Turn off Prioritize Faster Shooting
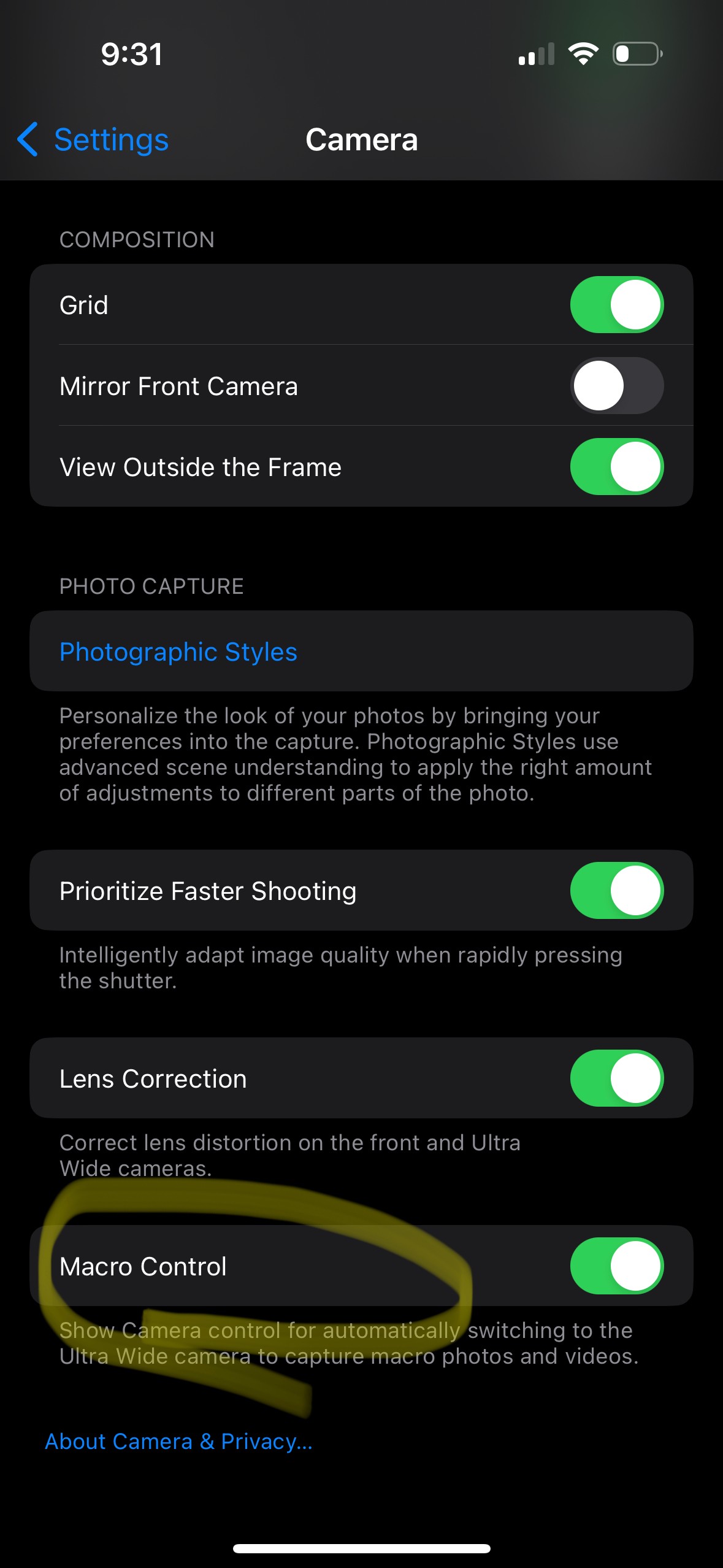This screenshot has height=1568, width=723. click(x=616, y=891)
